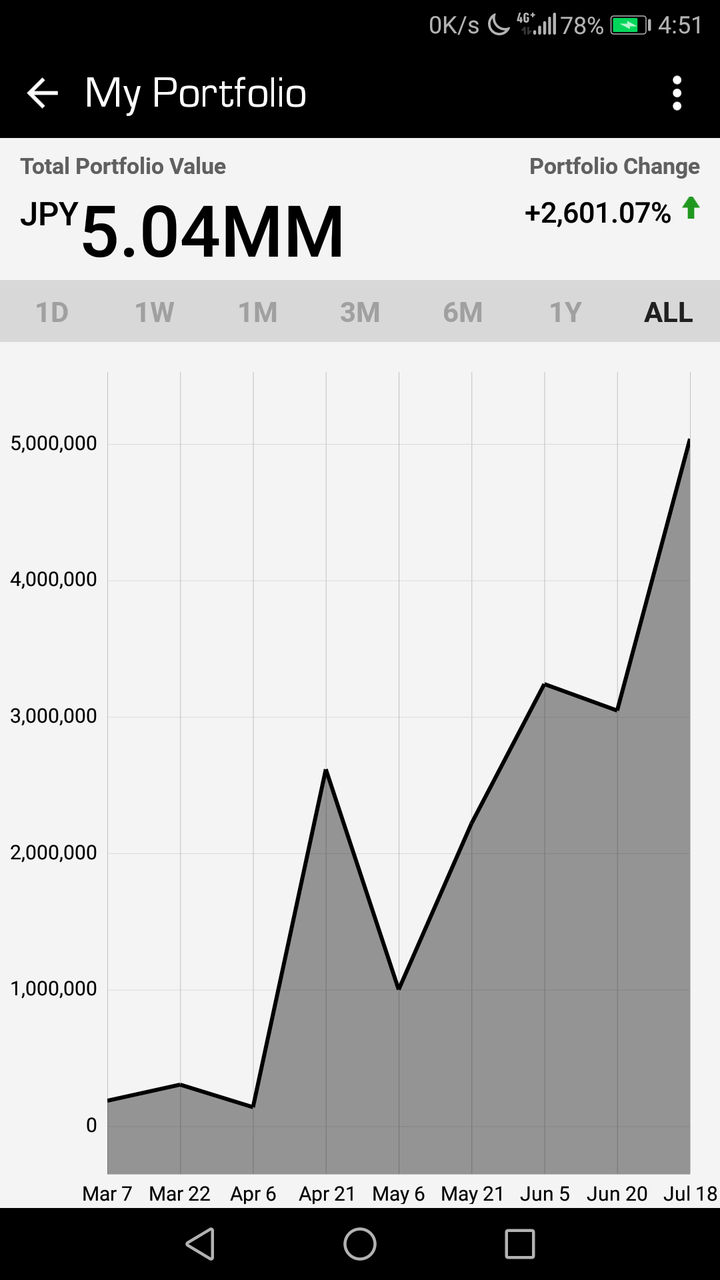Switch to the 3M range
The height and width of the screenshot is (1280, 720).
pyautogui.click(x=360, y=312)
